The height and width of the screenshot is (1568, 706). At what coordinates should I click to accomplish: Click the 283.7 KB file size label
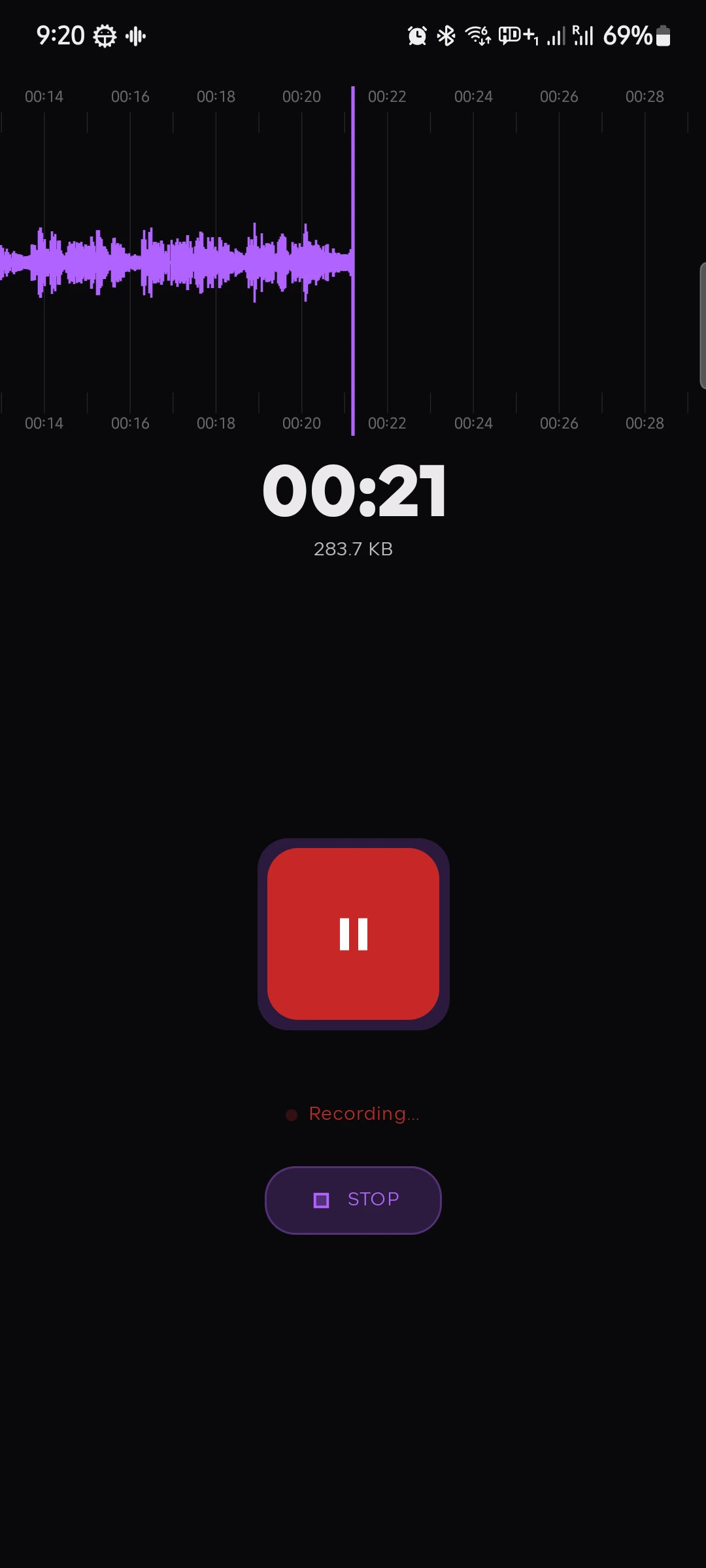[x=353, y=549]
